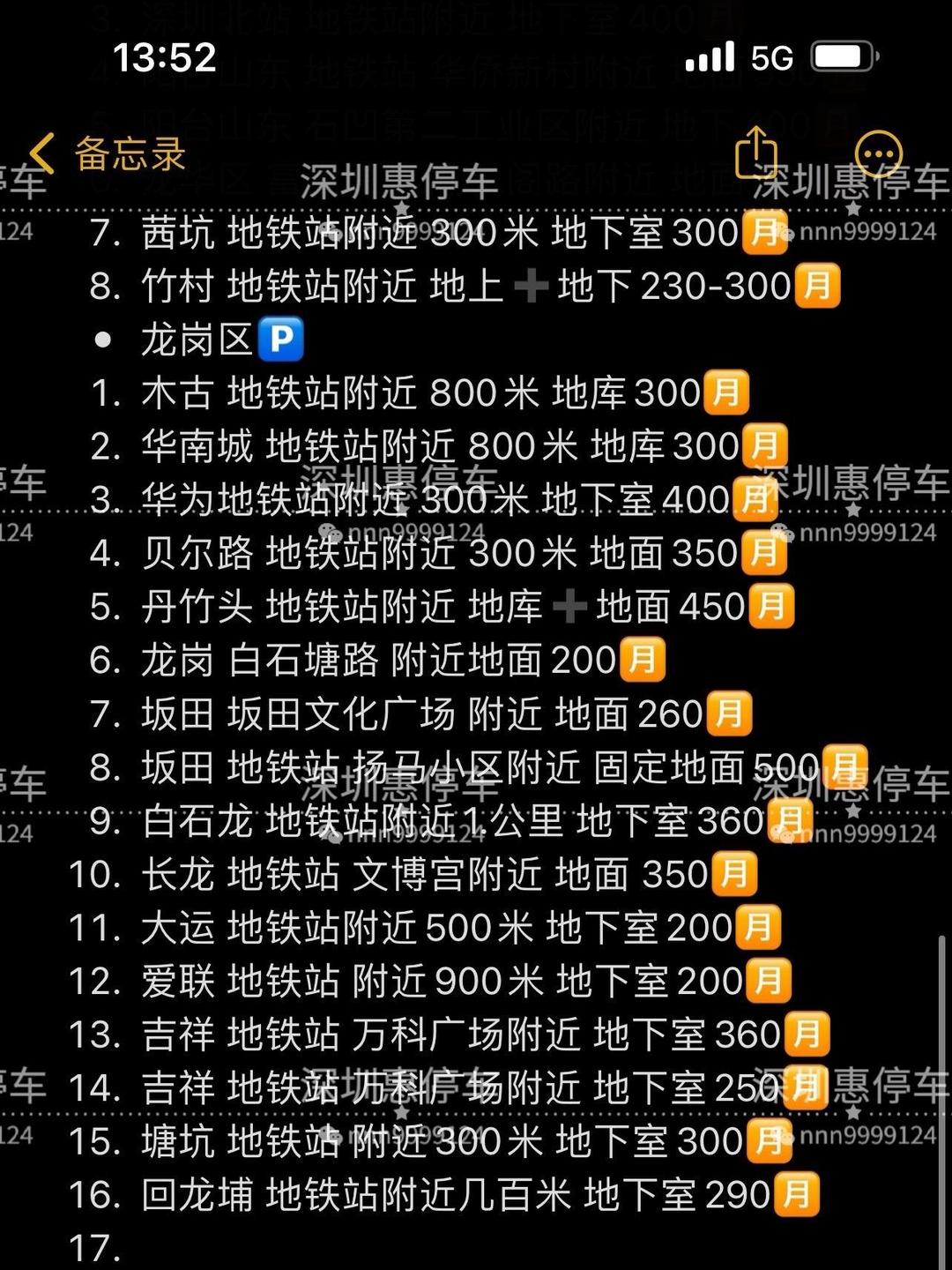Viewport: 952px width, 1270px height.
Task: Tap the cellular signal bars indicator
Action: [x=711, y=56]
